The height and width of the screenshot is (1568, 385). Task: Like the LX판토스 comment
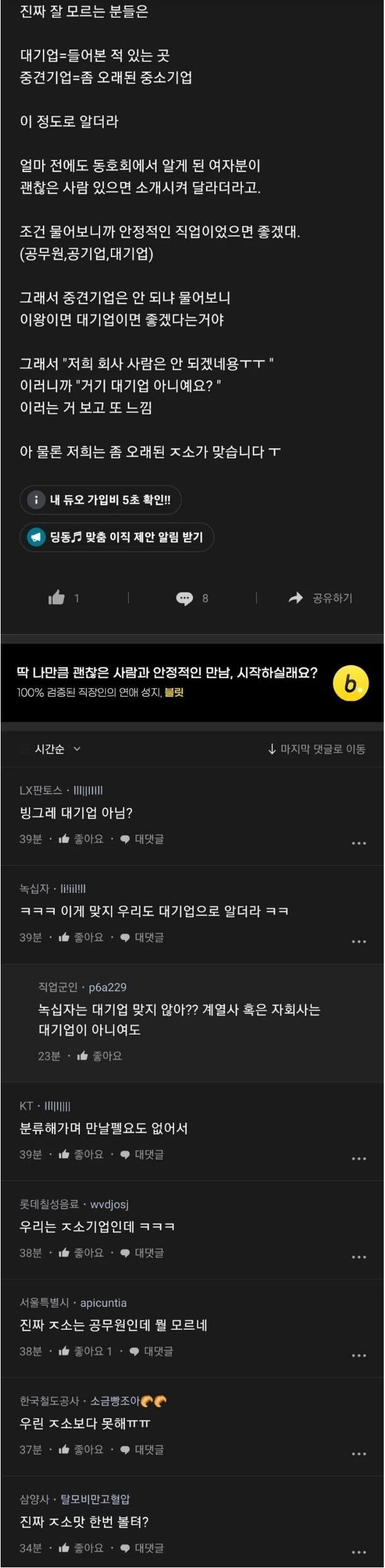click(x=81, y=839)
